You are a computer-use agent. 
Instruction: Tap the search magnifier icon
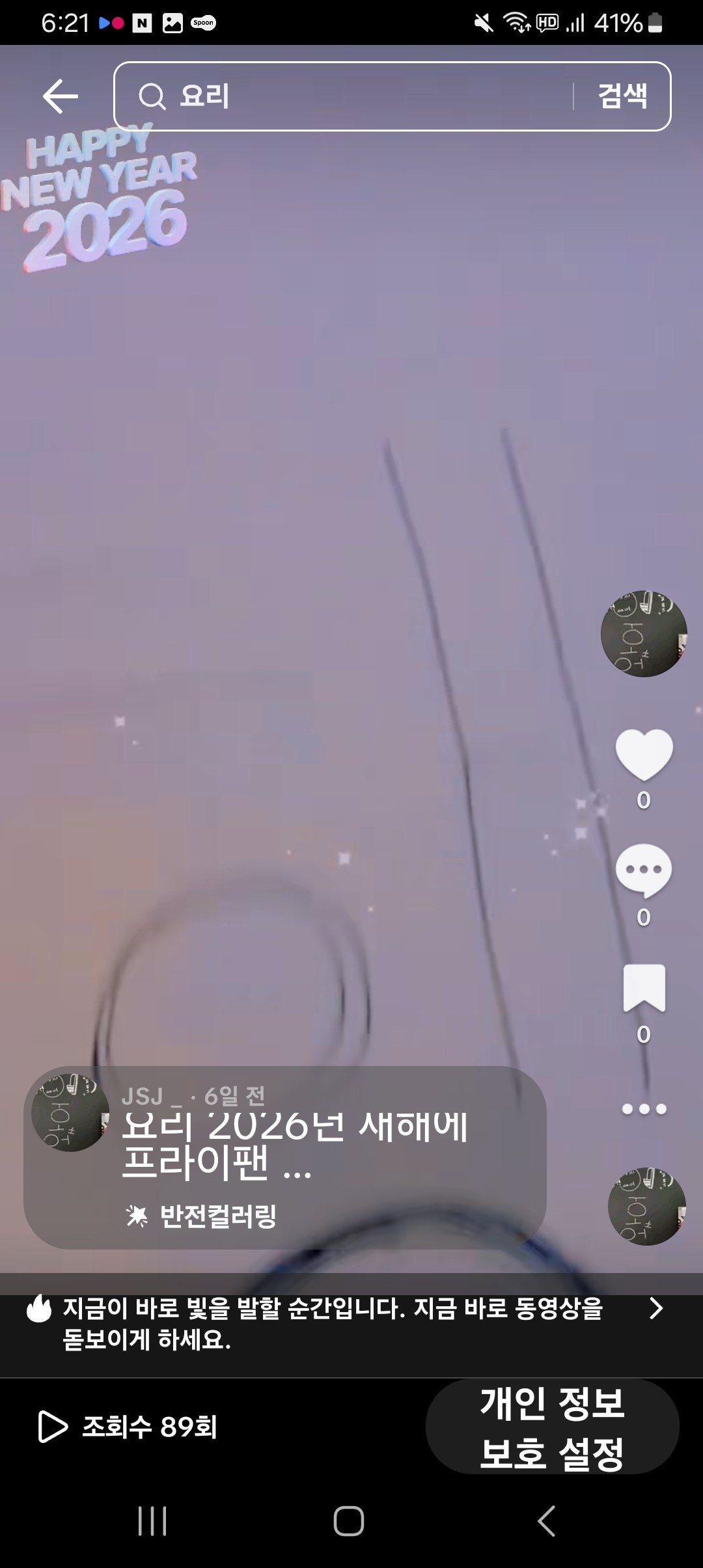154,96
